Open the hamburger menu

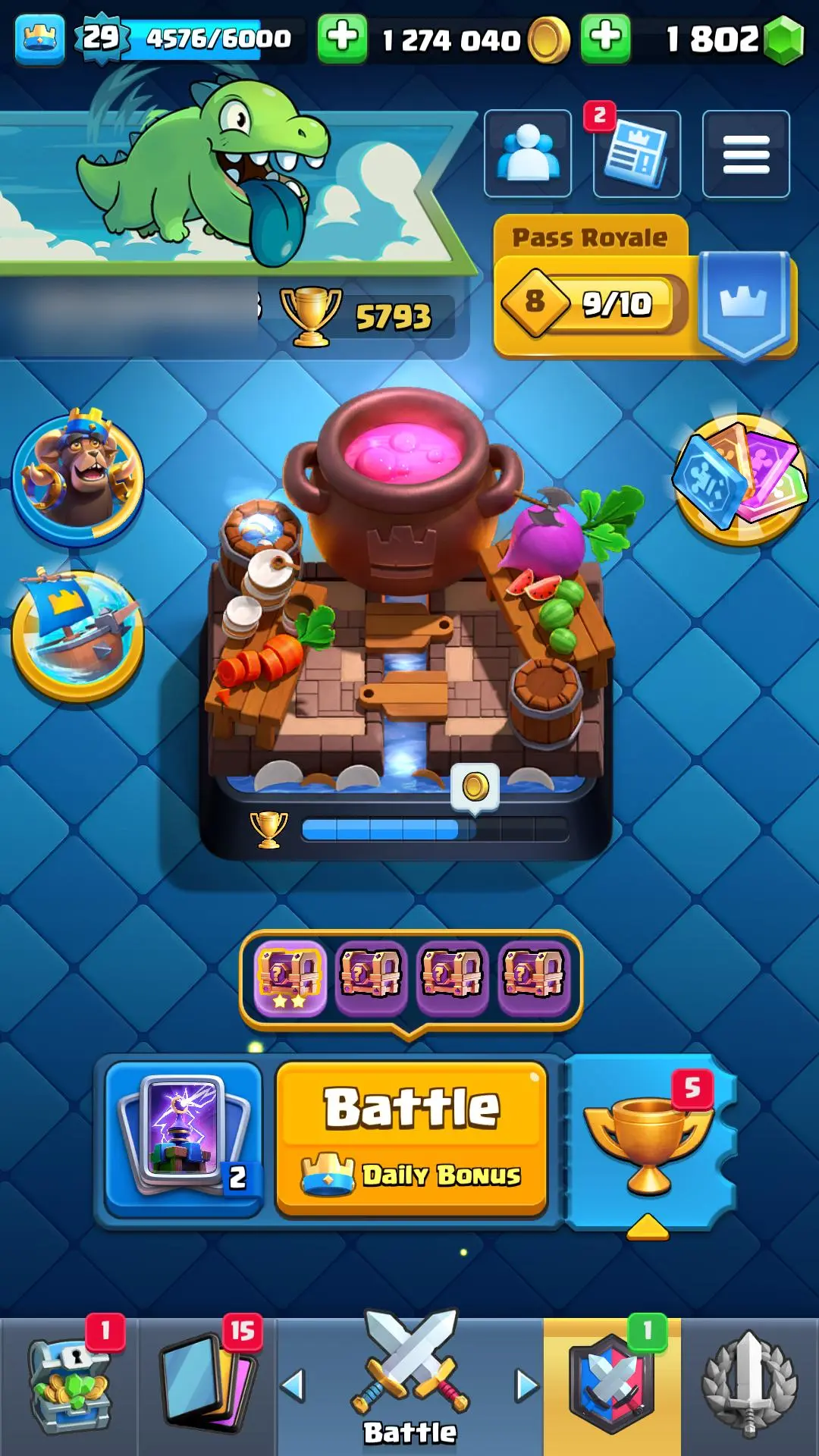745,154
